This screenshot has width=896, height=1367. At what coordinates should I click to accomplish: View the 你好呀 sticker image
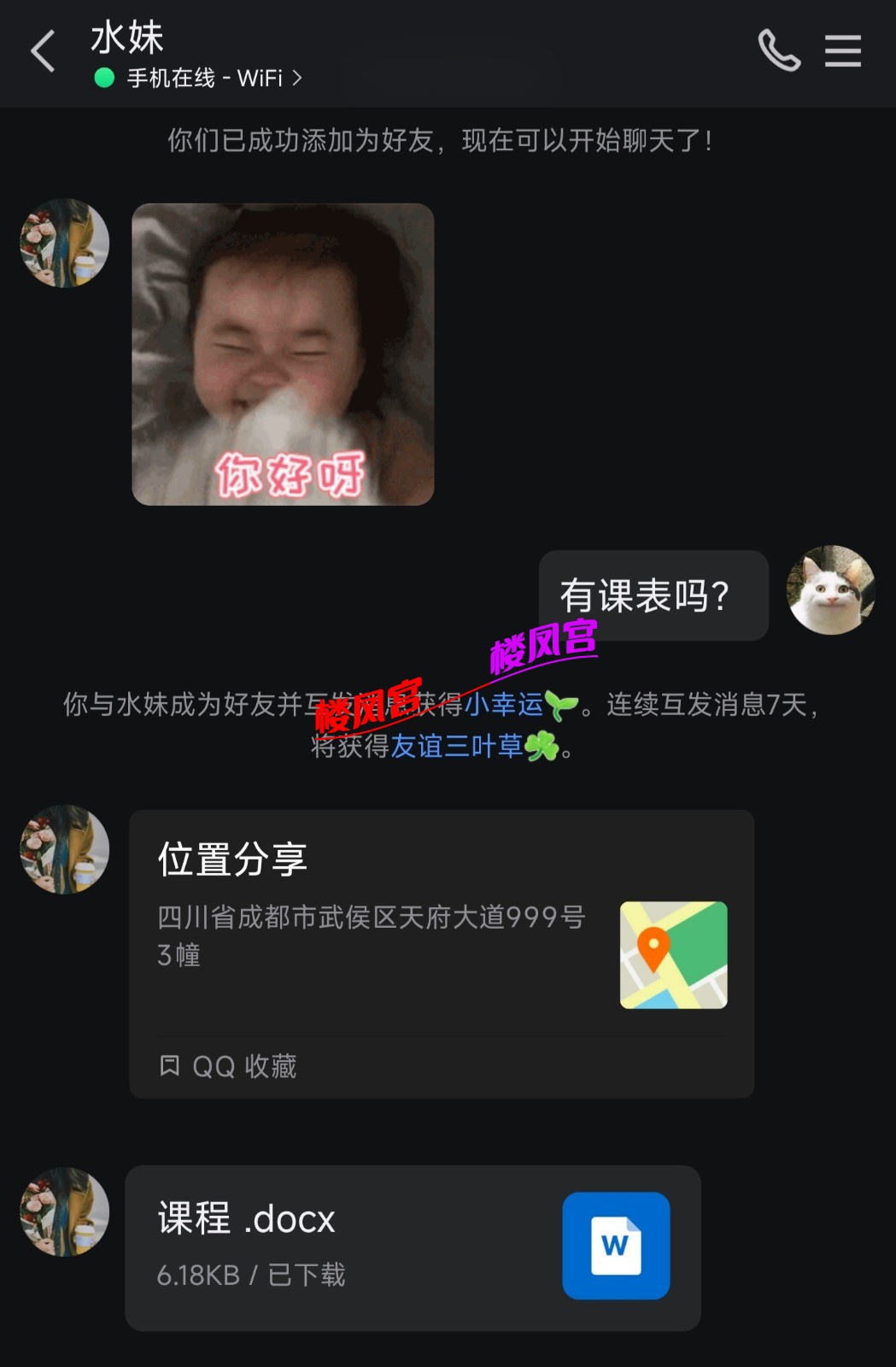click(x=283, y=354)
